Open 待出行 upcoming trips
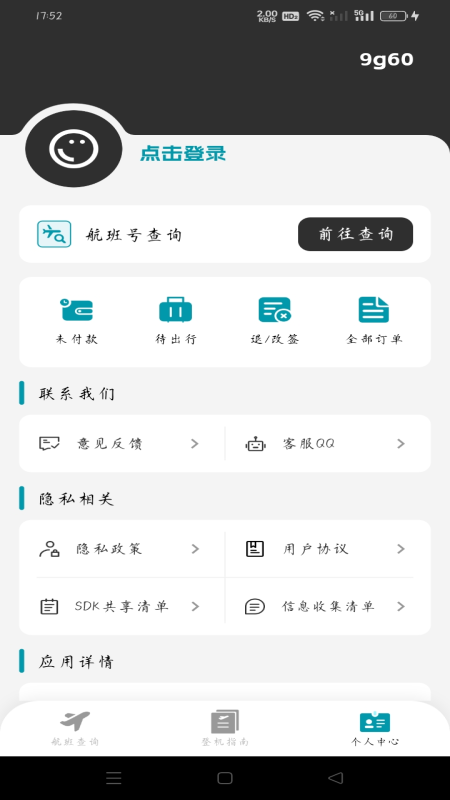 coord(176,321)
